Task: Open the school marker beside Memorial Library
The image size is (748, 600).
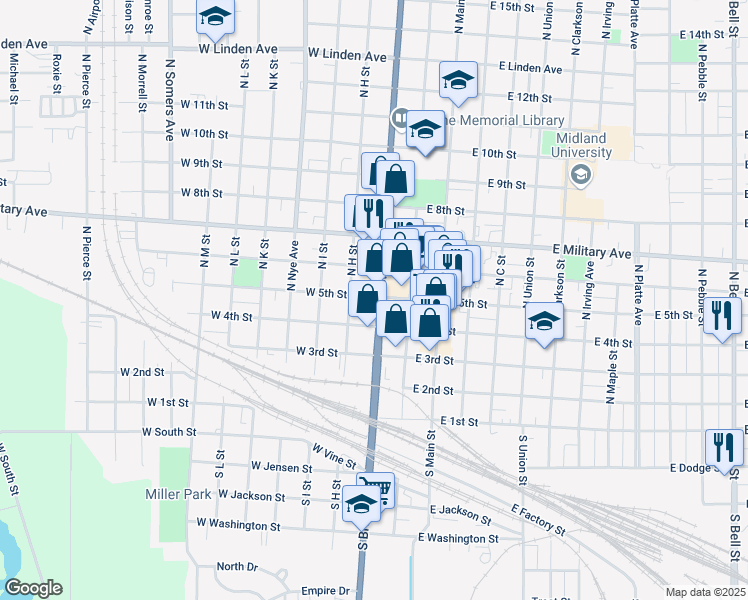Action: pos(425,129)
